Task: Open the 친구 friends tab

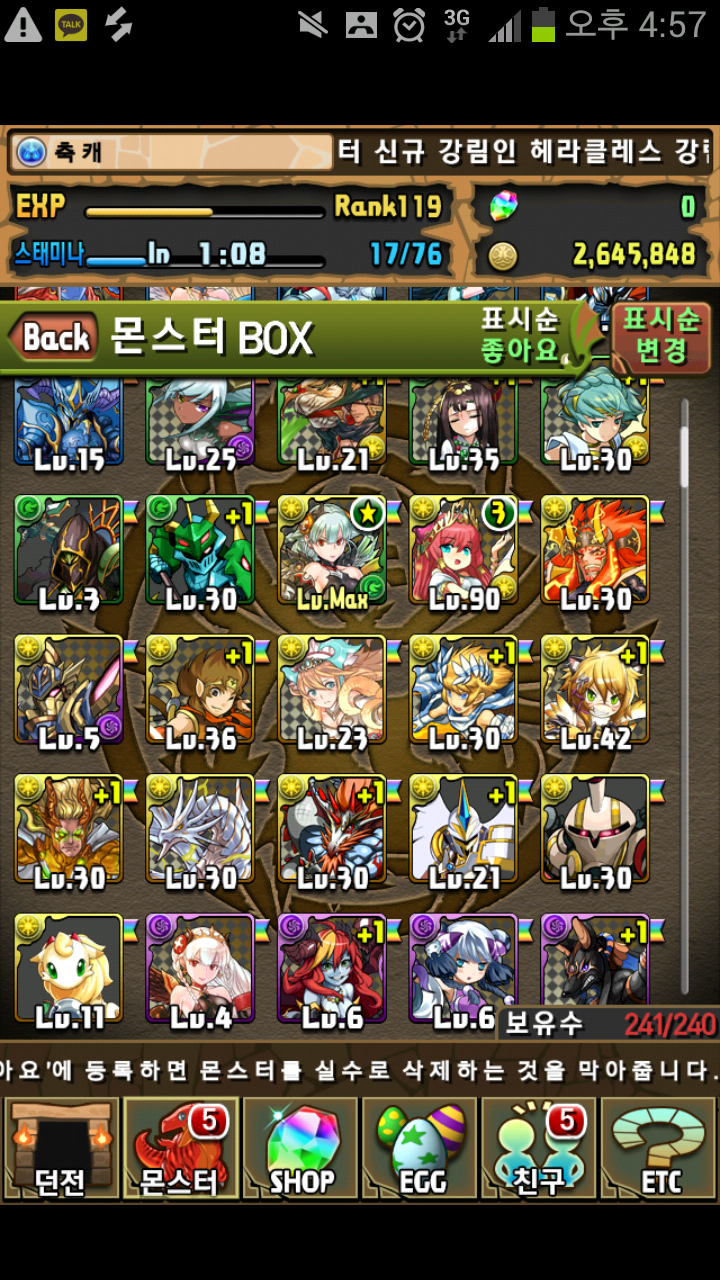Action: [x=540, y=1149]
